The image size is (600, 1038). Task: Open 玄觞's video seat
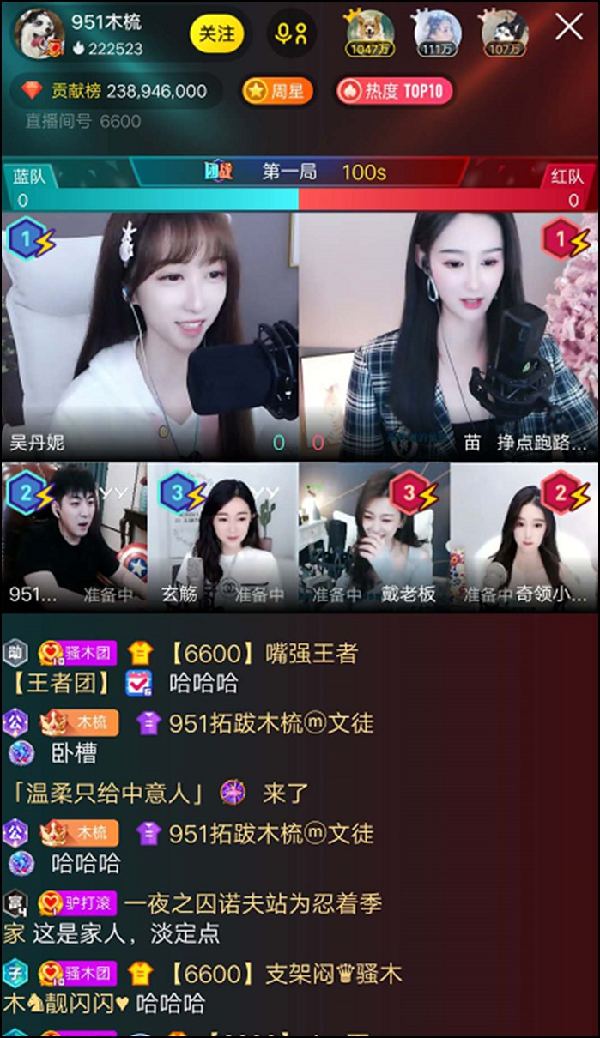click(223, 535)
